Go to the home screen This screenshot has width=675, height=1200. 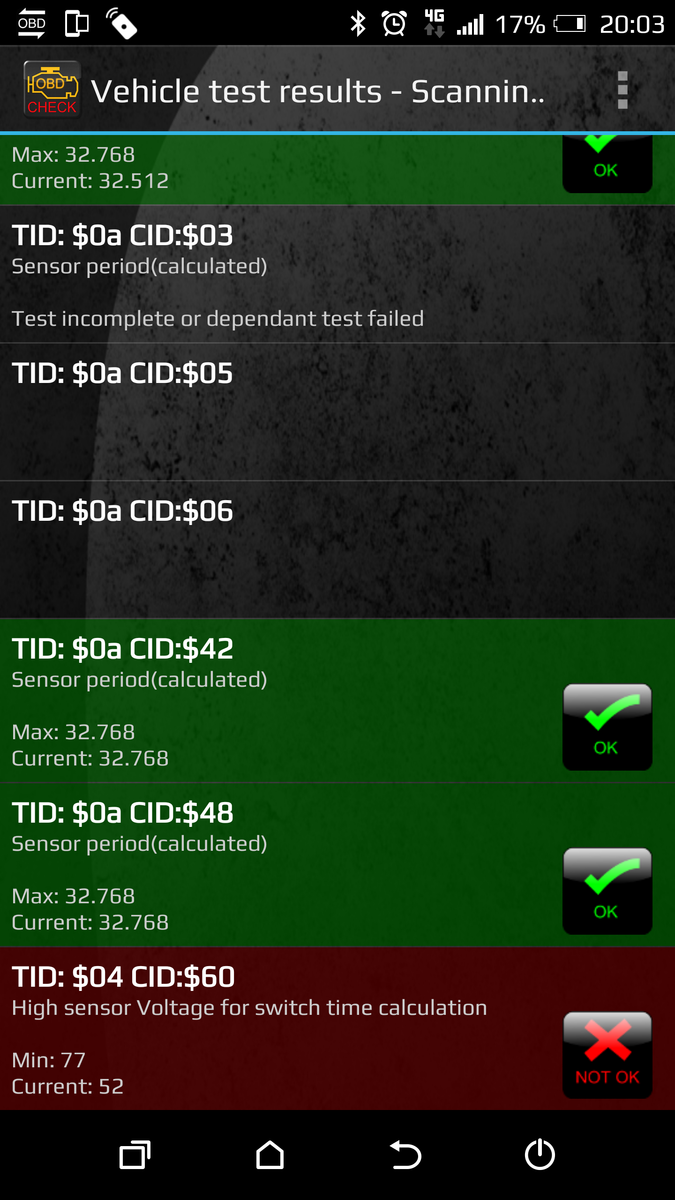(x=270, y=1156)
